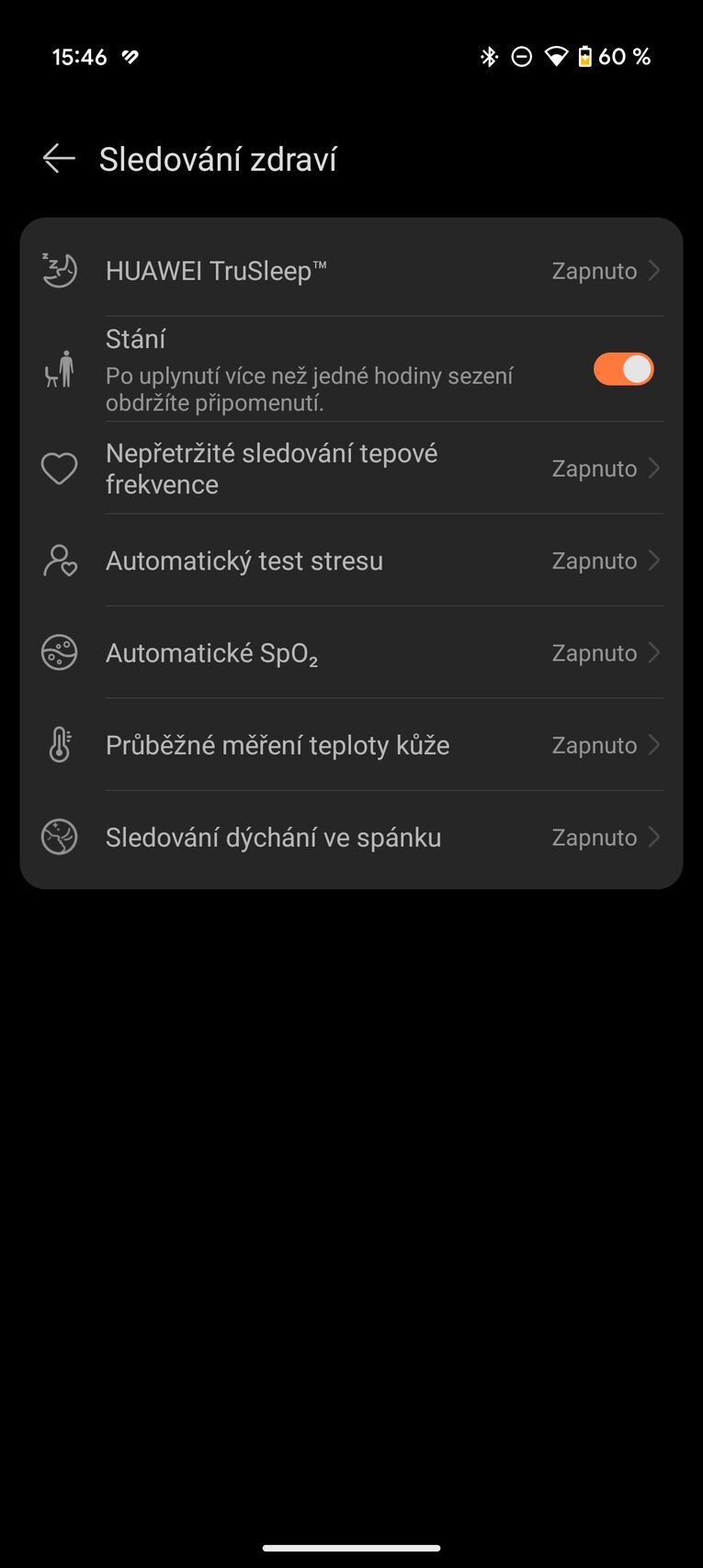Open Sledování dýchání ve spánku via chevron
The image size is (703, 1568).
point(654,837)
